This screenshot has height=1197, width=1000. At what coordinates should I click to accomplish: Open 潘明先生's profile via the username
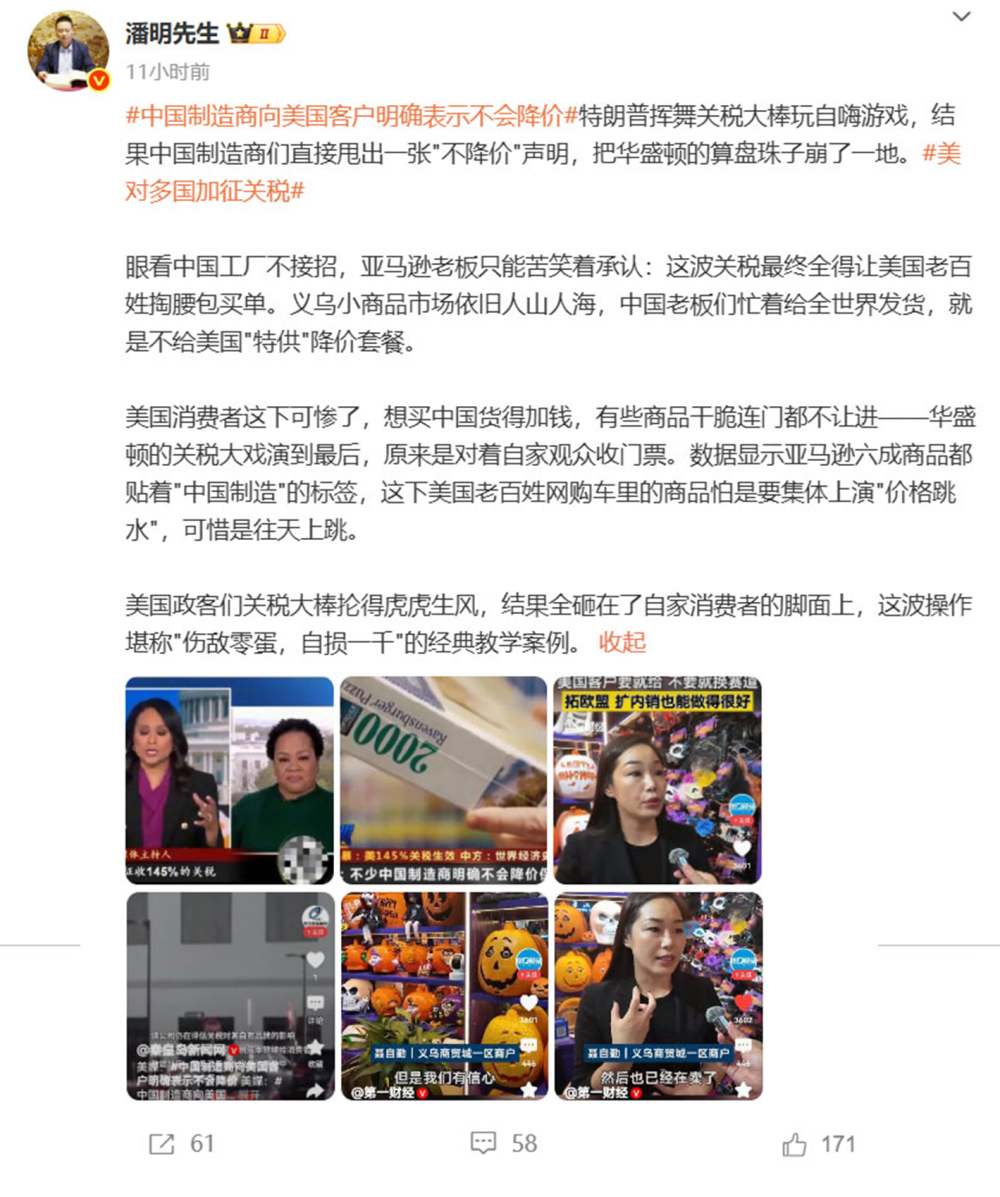click(168, 31)
